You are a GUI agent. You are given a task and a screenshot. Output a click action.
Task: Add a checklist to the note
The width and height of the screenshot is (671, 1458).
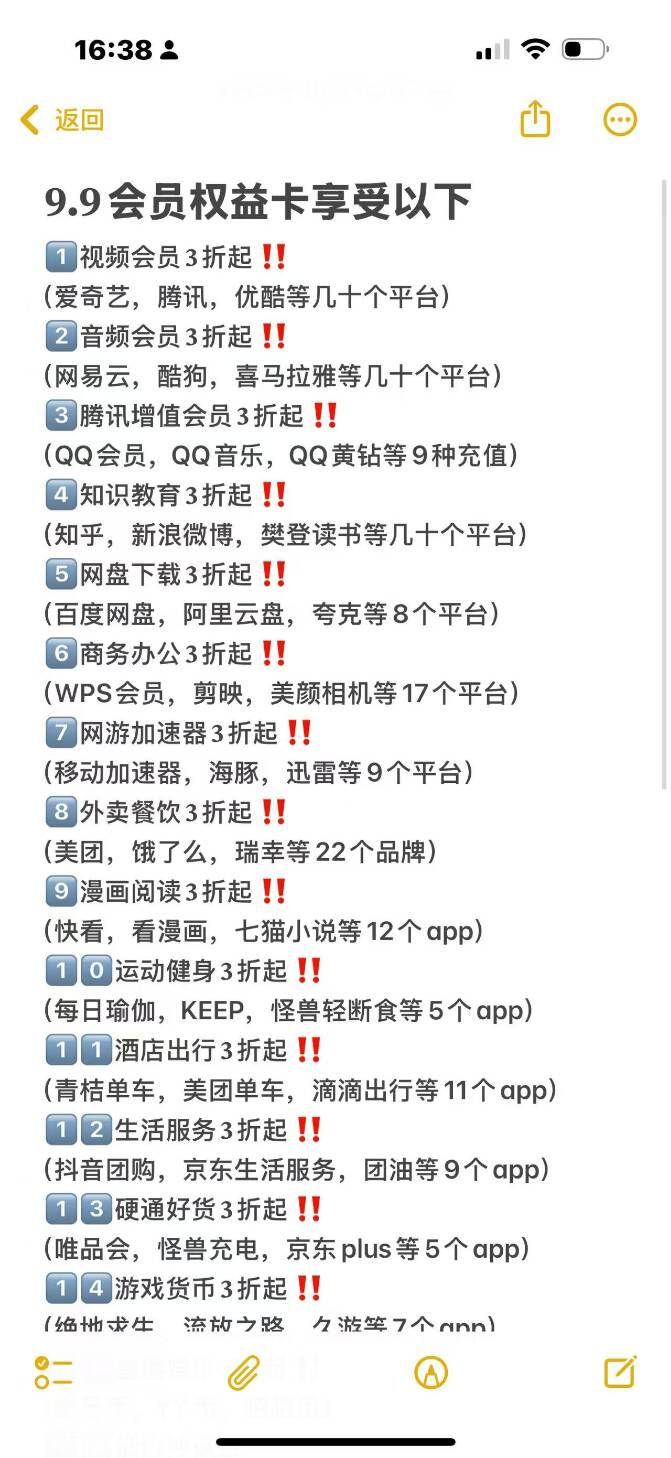click(53, 1372)
